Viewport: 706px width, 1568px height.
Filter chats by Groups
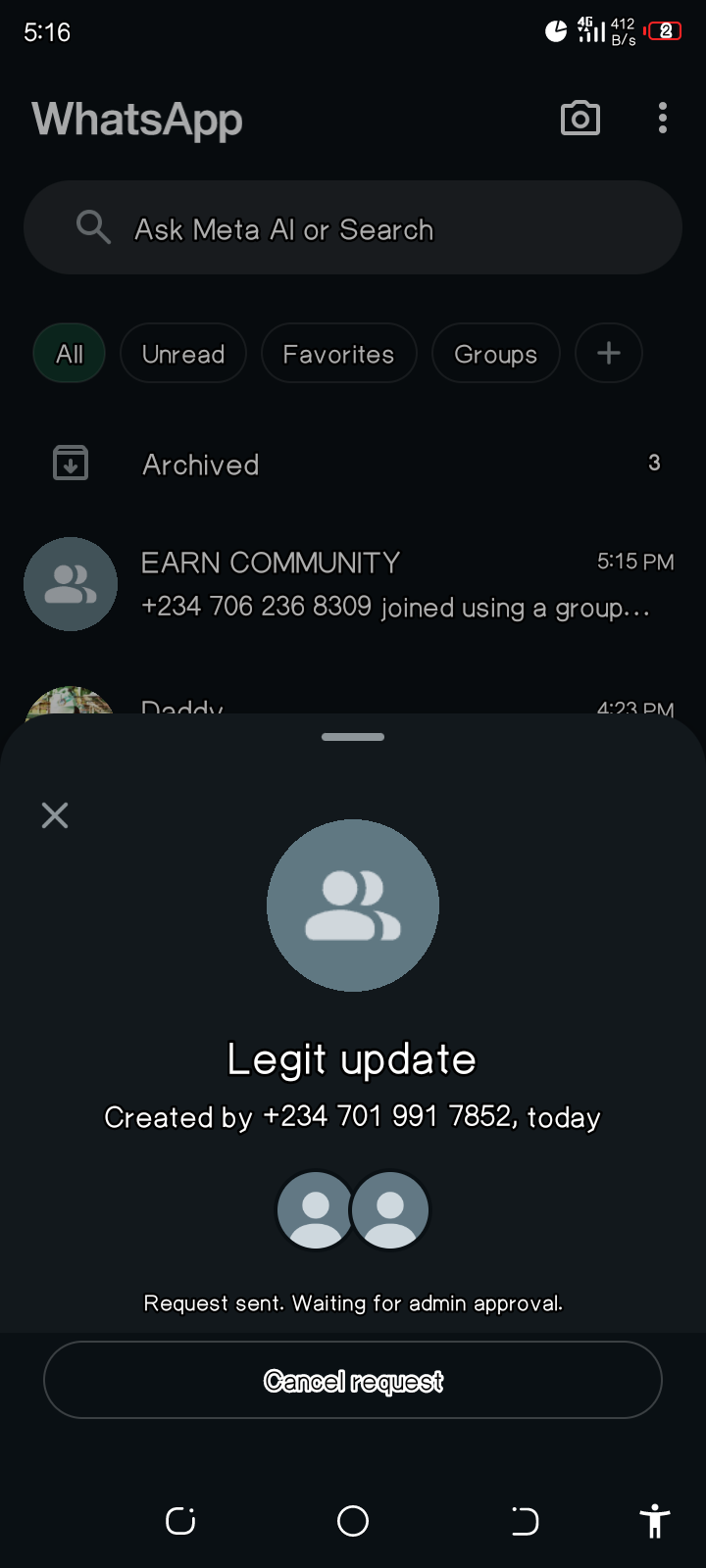point(495,354)
